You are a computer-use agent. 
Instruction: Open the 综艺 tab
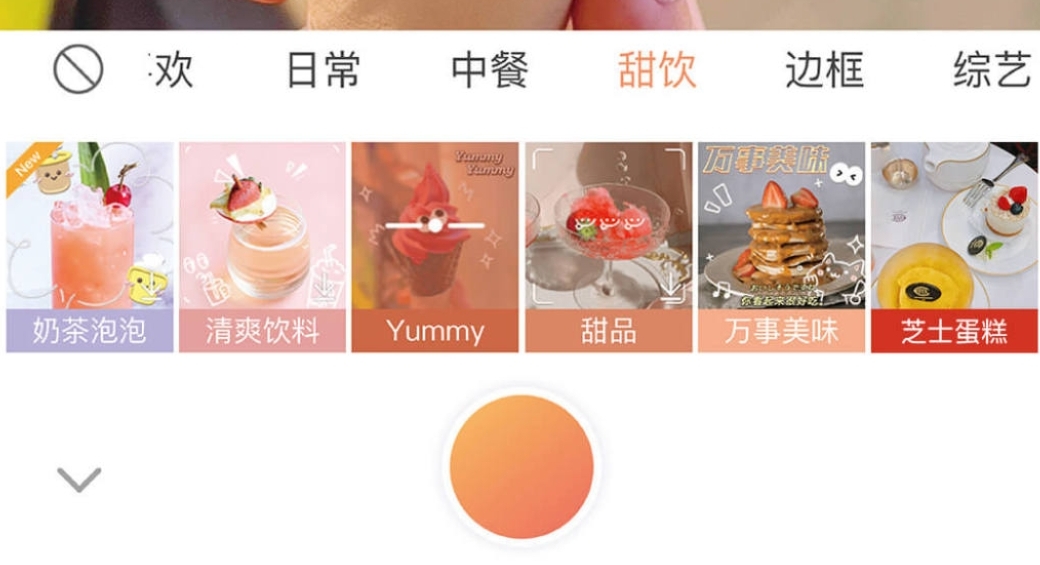pyautogui.click(x=991, y=71)
